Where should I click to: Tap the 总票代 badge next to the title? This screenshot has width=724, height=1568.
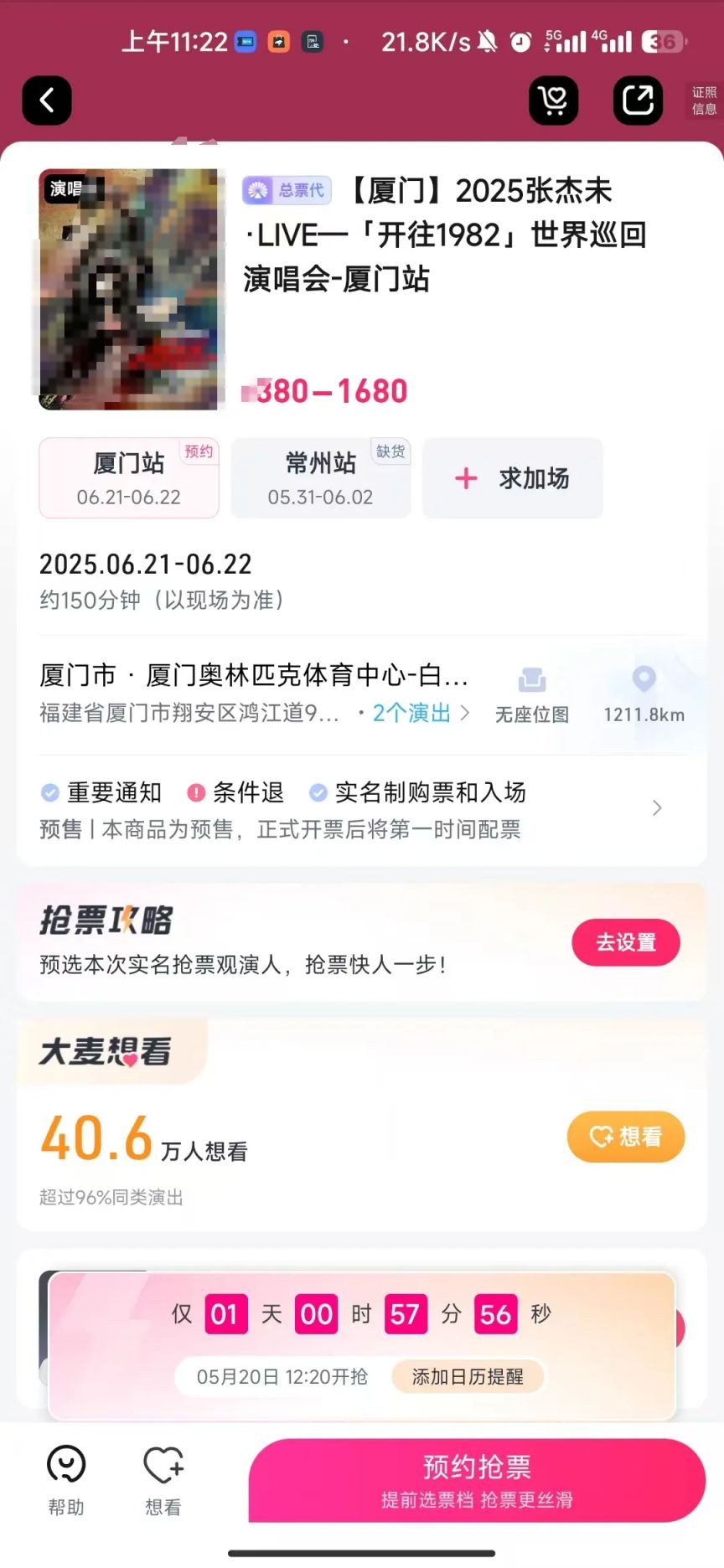pyautogui.click(x=287, y=191)
